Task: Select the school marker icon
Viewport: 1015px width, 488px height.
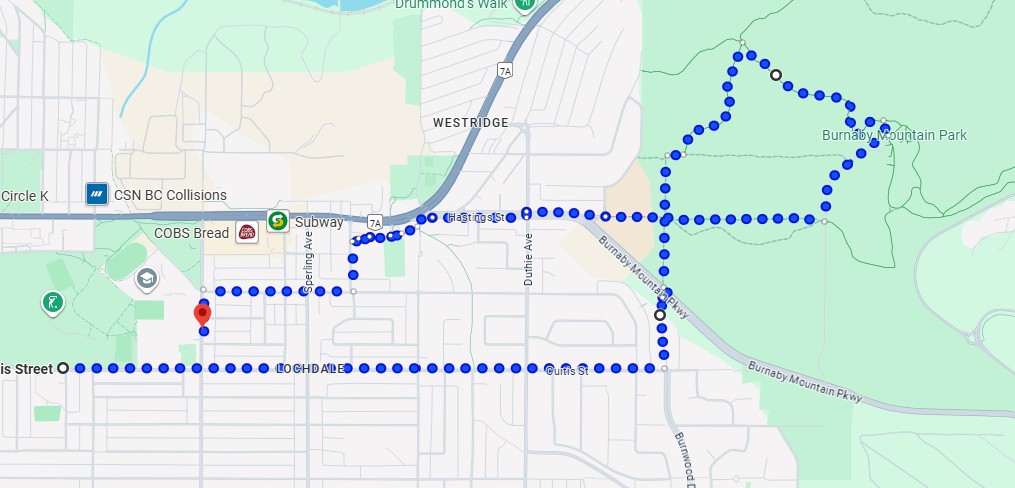Action: [147, 279]
